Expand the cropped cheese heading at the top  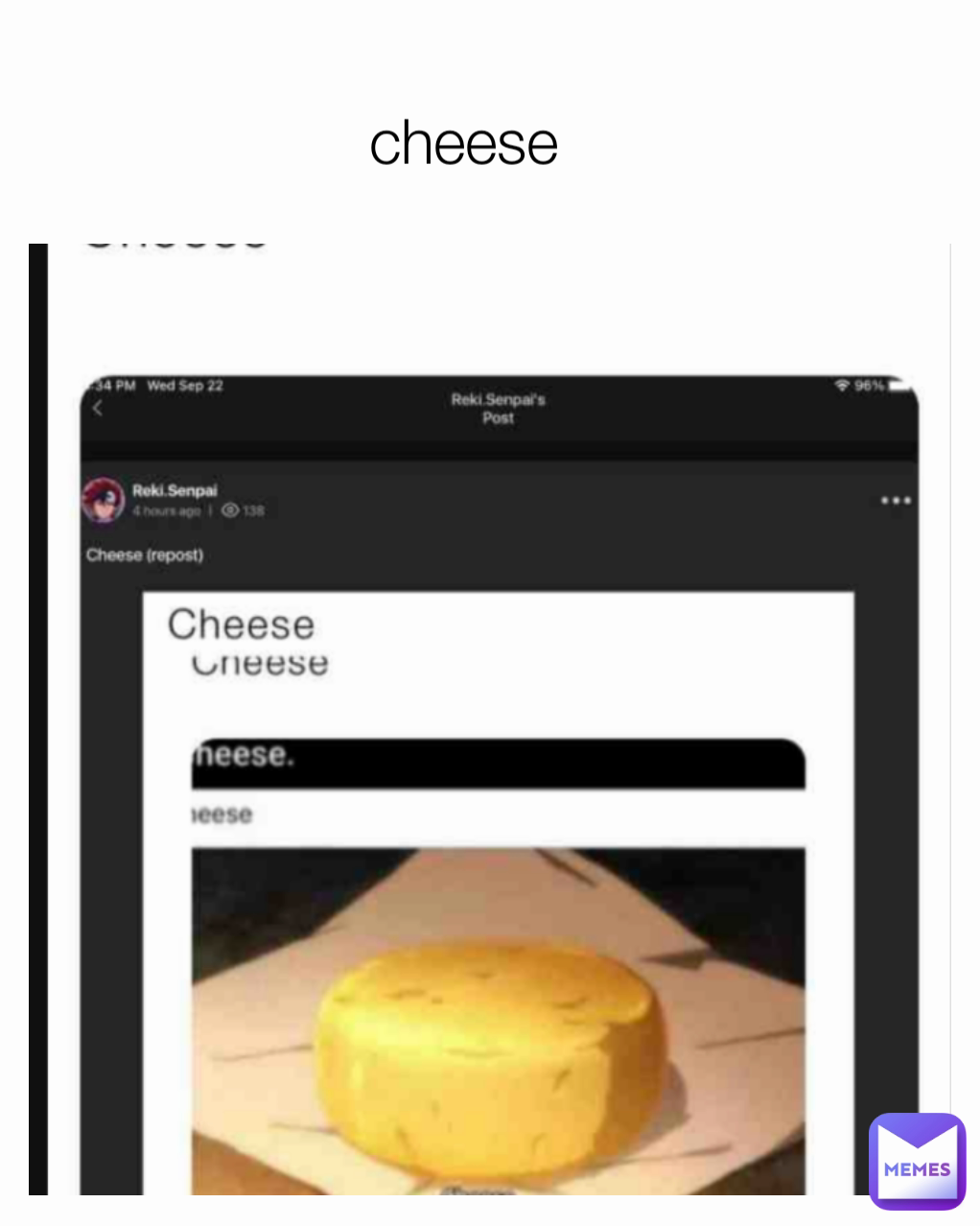(x=176, y=242)
